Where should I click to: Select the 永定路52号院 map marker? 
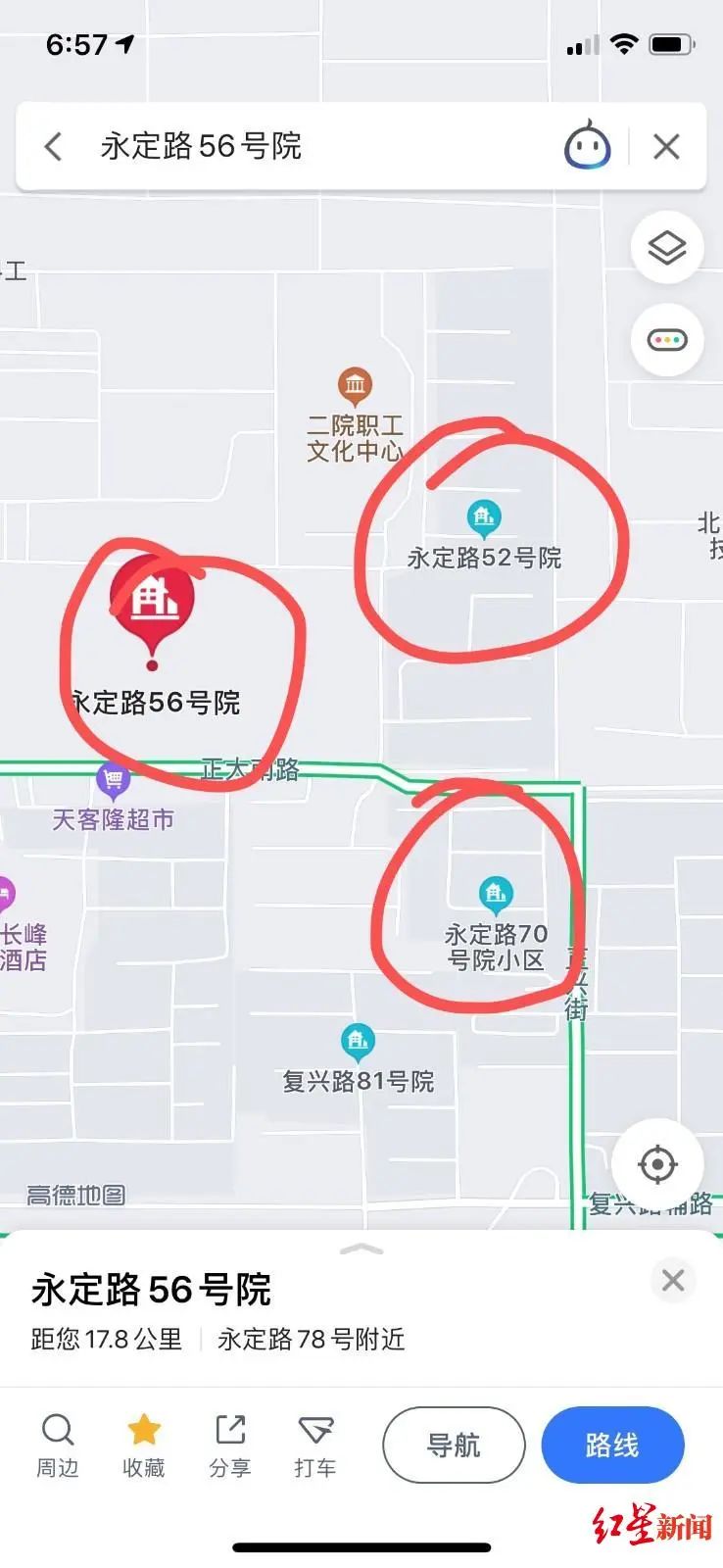click(x=483, y=515)
